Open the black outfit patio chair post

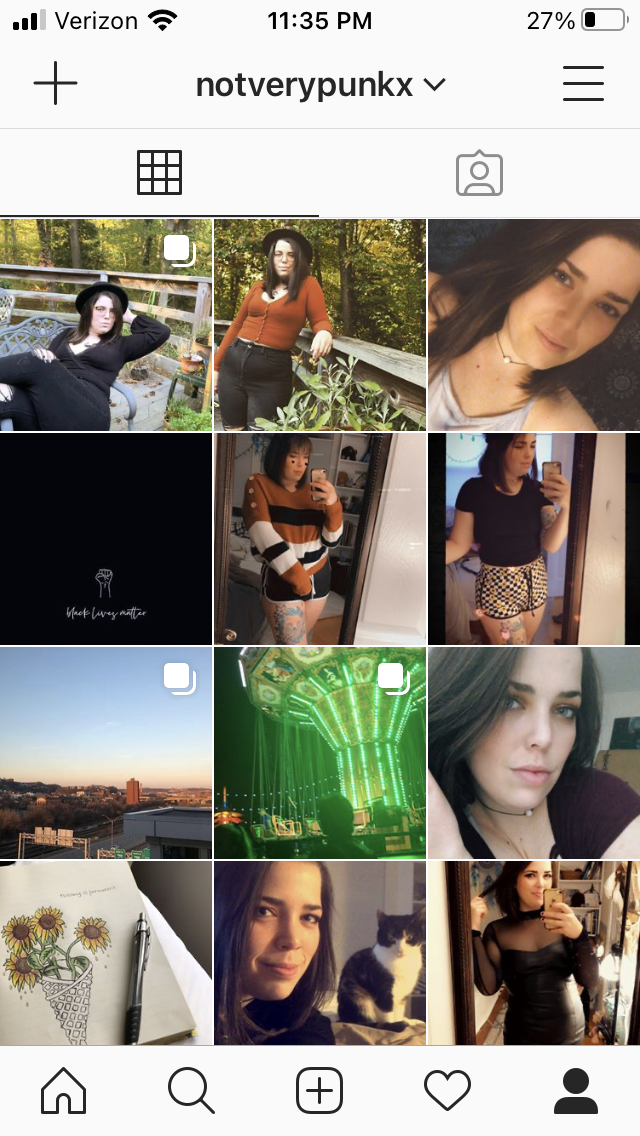coord(106,325)
